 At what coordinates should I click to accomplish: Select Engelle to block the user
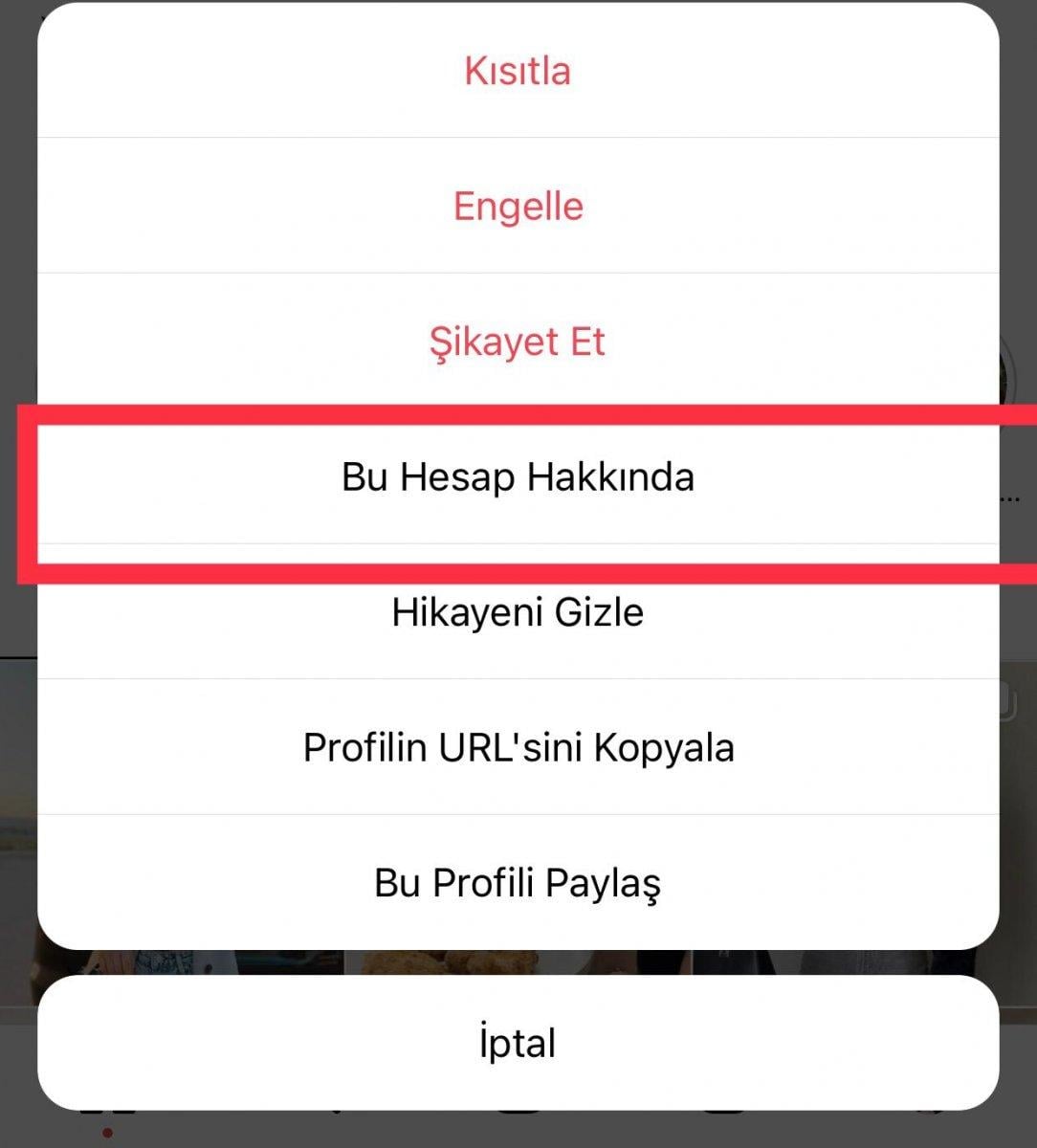coord(518,206)
